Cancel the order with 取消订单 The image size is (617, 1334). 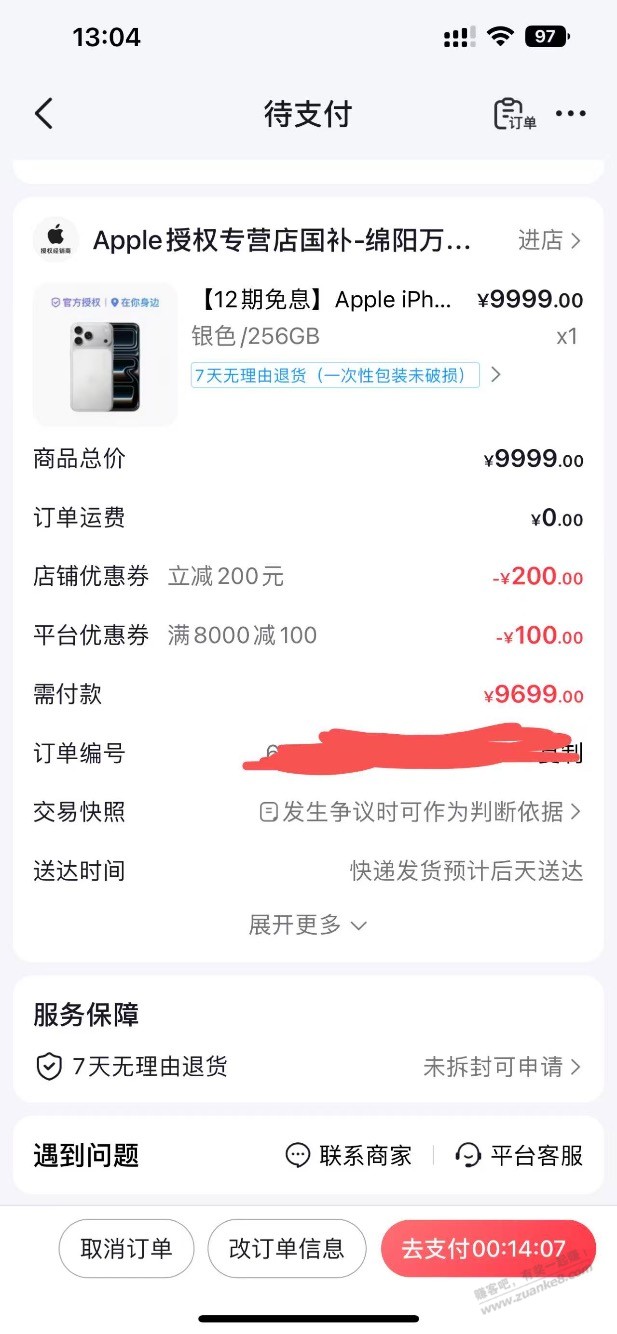(126, 1249)
